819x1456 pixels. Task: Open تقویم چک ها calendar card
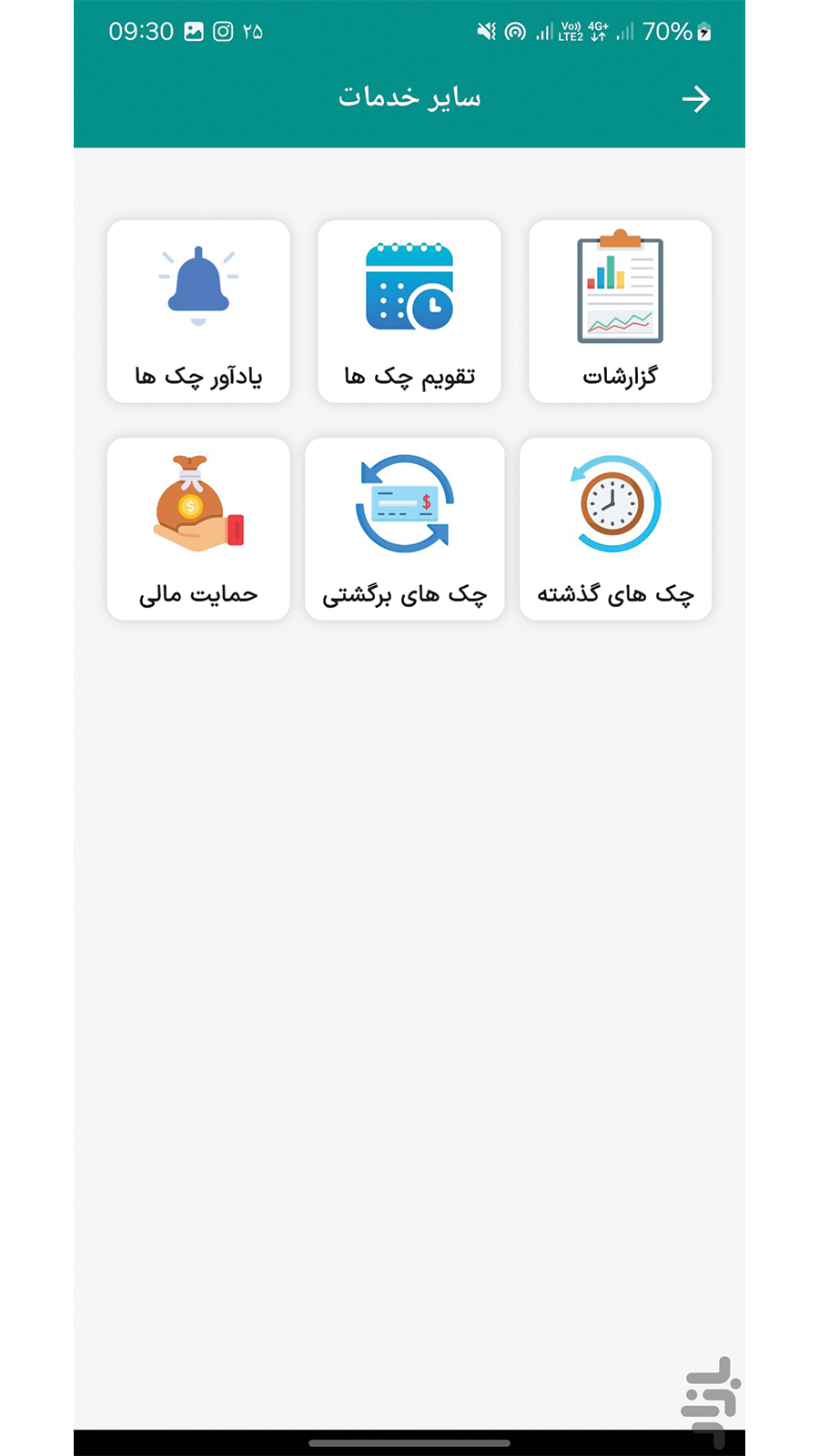click(x=409, y=311)
